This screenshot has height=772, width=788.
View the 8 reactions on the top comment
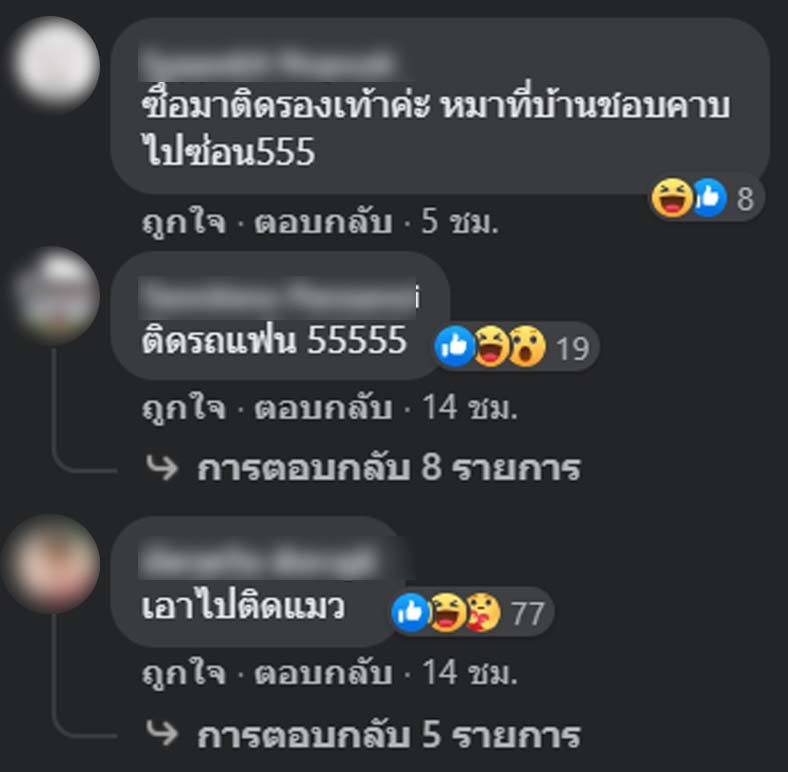pyautogui.click(x=706, y=198)
